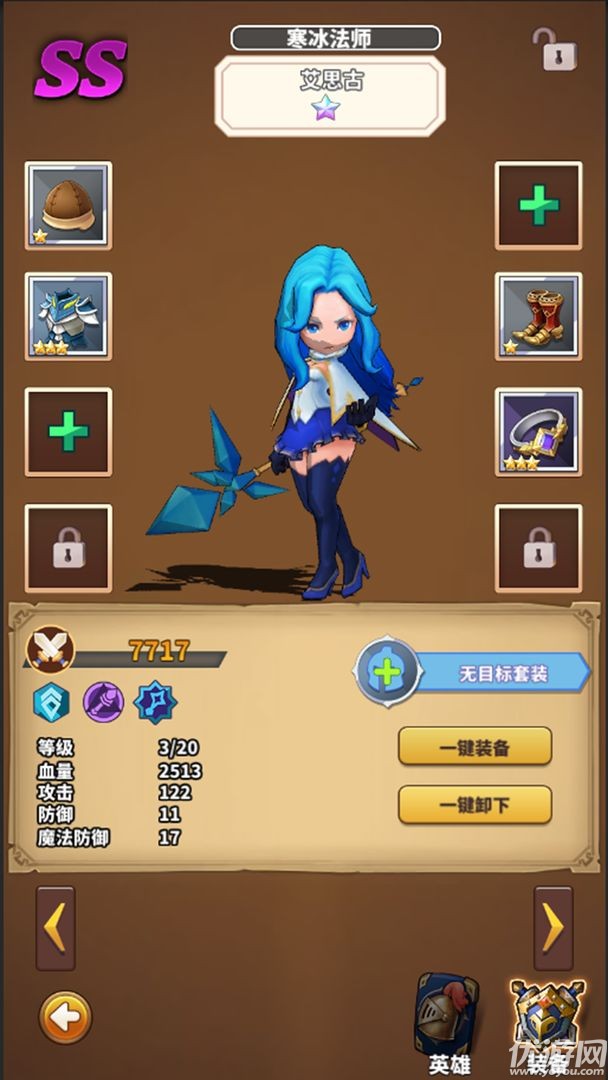Screen dimensions: 608x1080
Task: Go to the next hero
Action: point(553,929)
